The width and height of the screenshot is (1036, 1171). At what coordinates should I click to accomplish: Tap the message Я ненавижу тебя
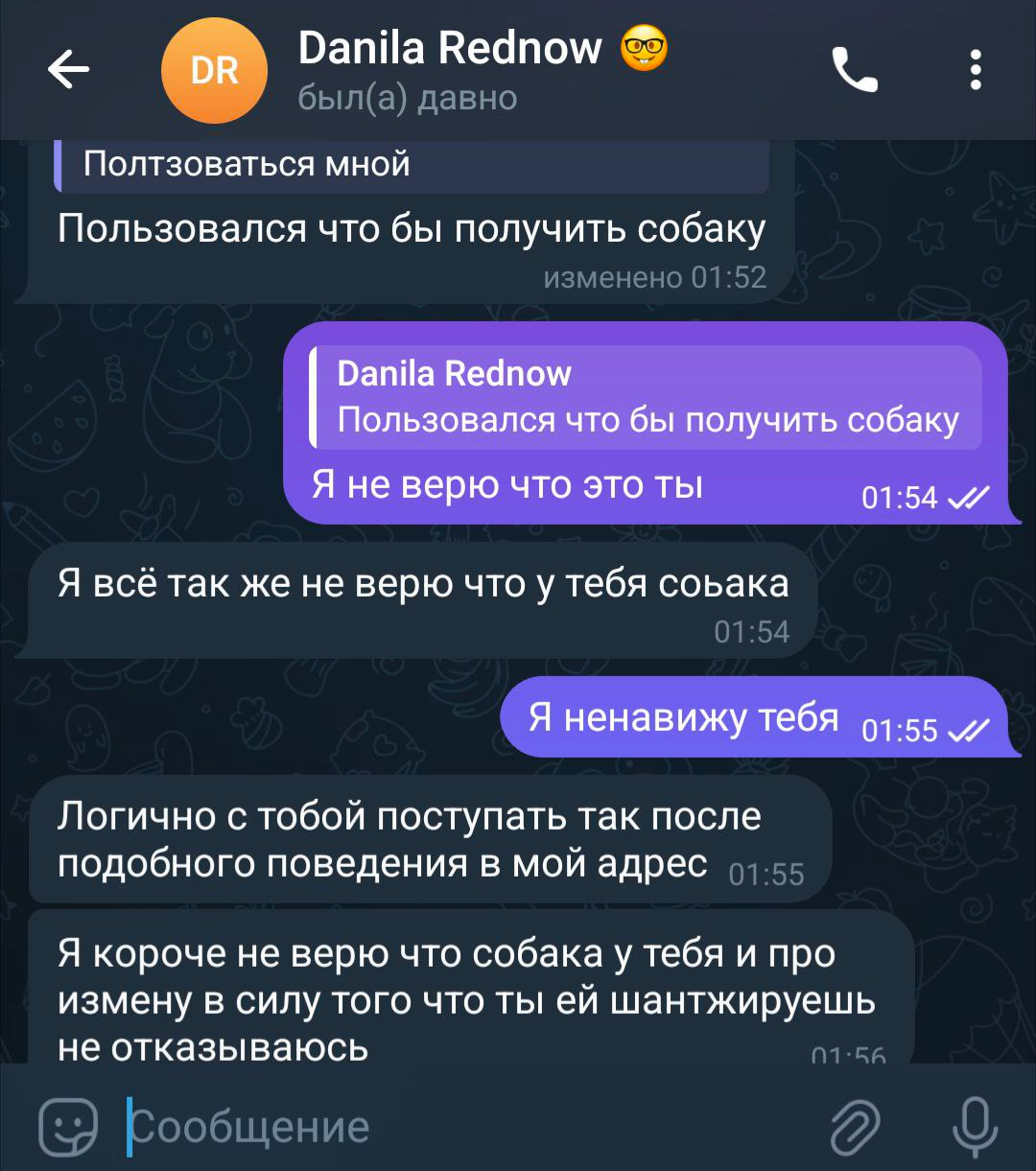click(x=683, y=717)
